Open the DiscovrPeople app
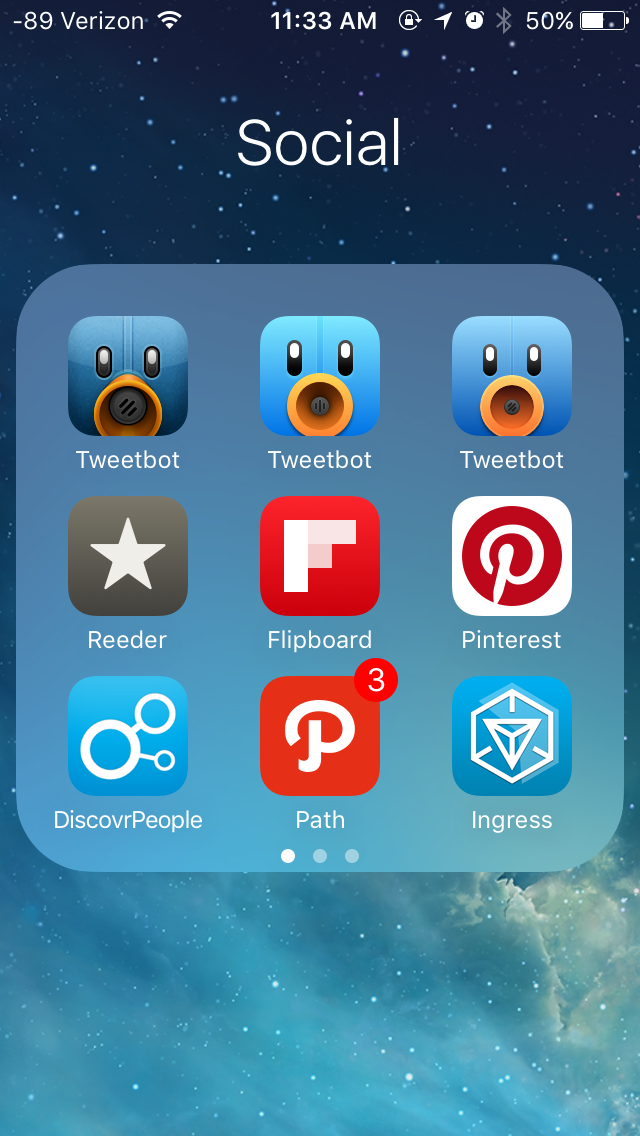Viewport: 640px width, 1136px height. coord(128,736)
